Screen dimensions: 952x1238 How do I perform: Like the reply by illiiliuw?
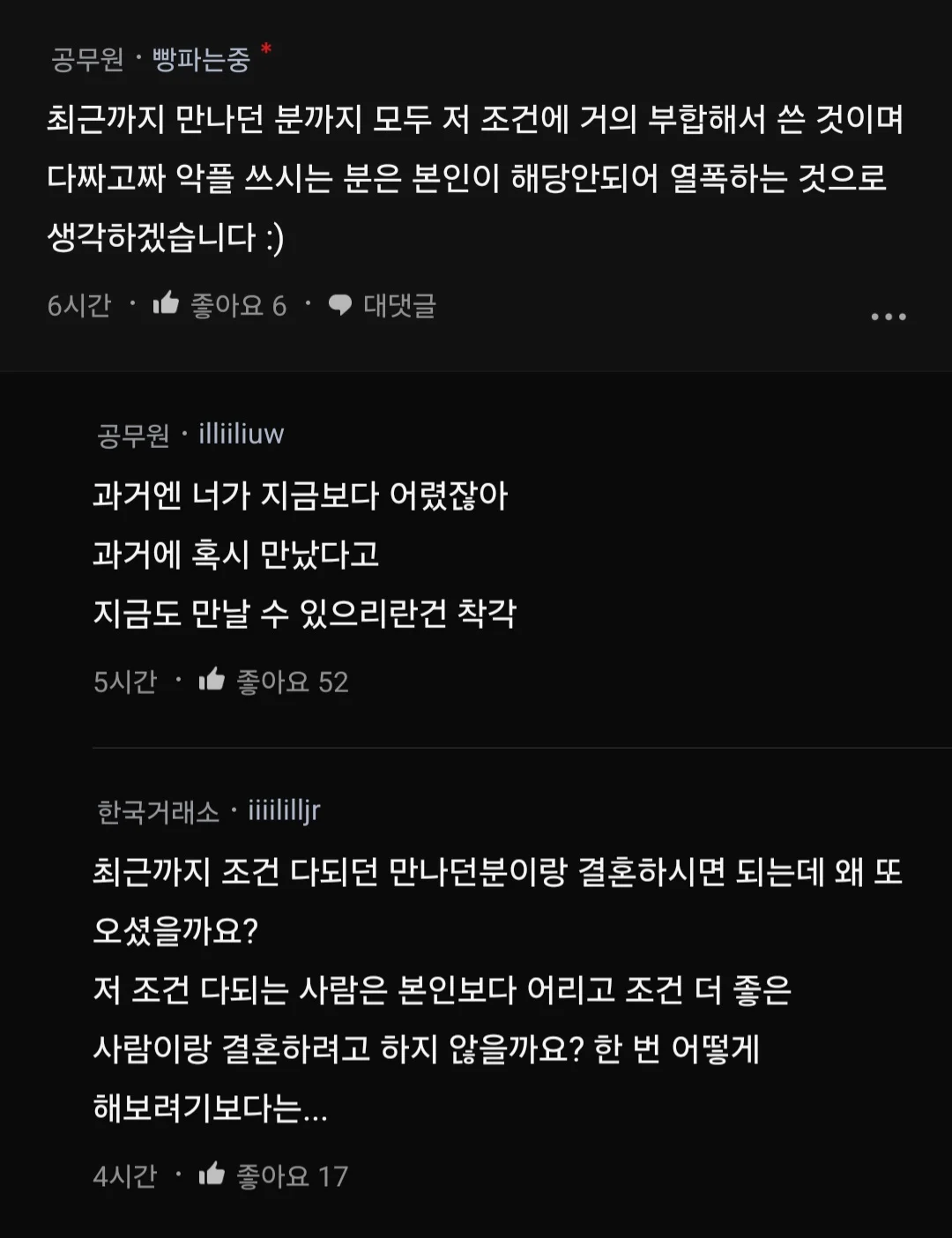(x=212, y=680)
